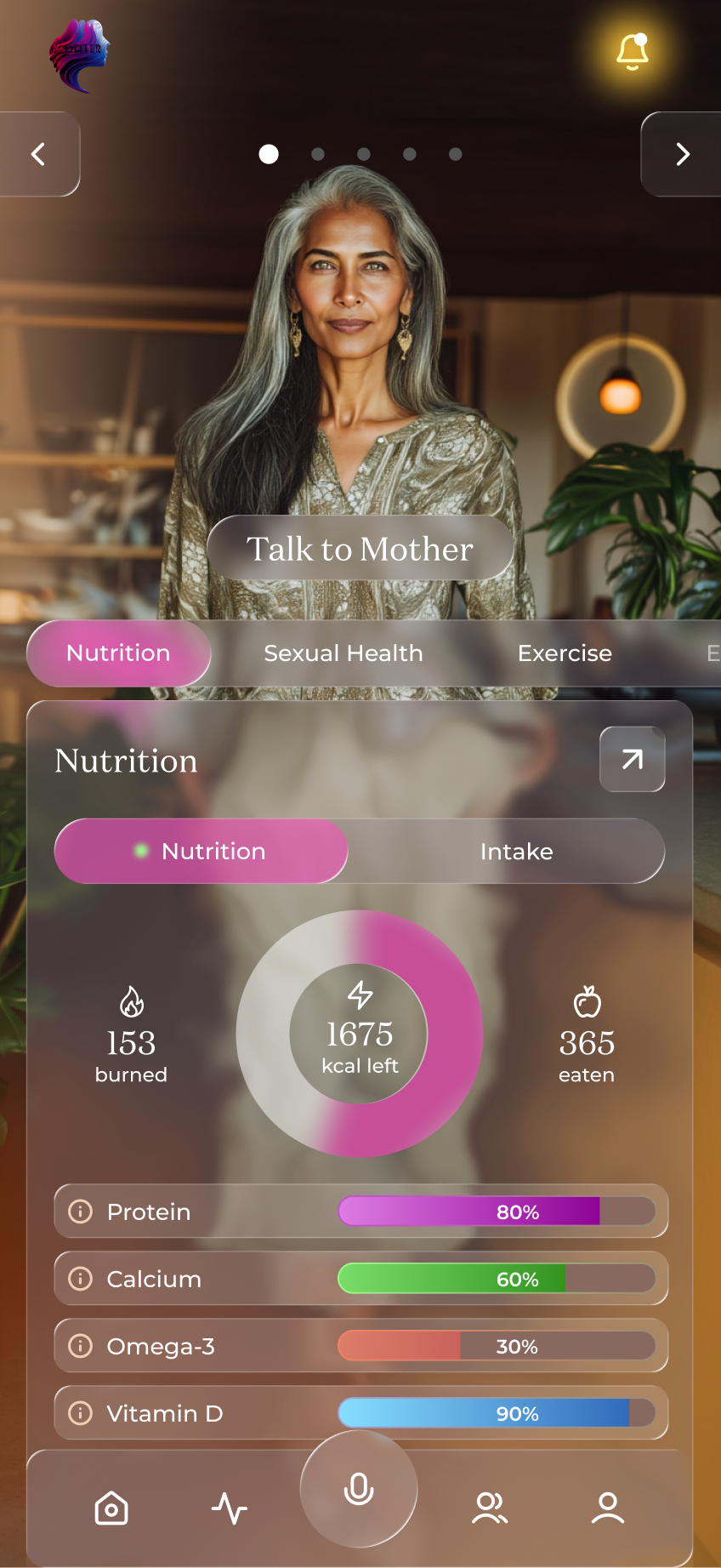Expand the Nutrition card with the arrow icon
This screenshot has width=721, height=1568.
coord(632,759)
